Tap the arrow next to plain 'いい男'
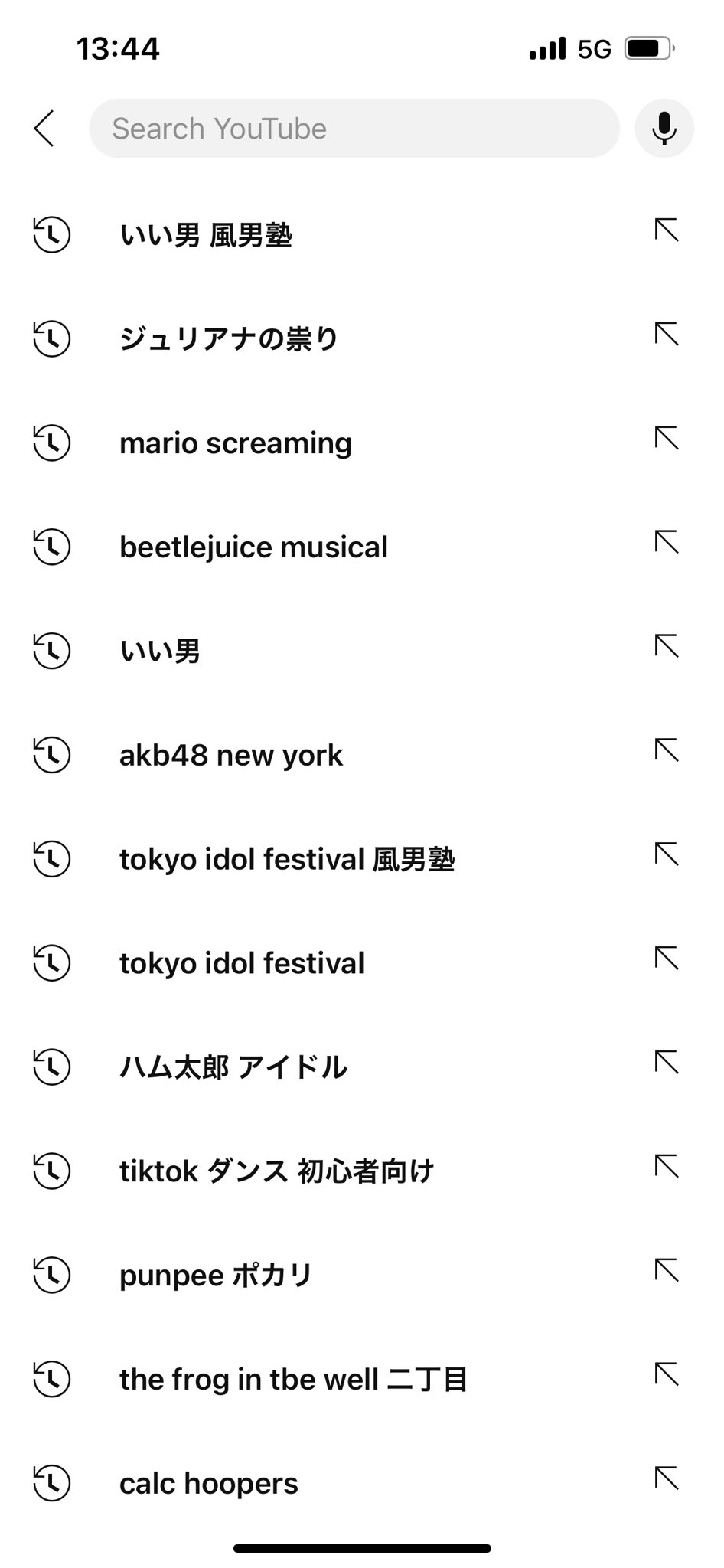Screen dimensions: 724x1568 (x=667, y=646)
